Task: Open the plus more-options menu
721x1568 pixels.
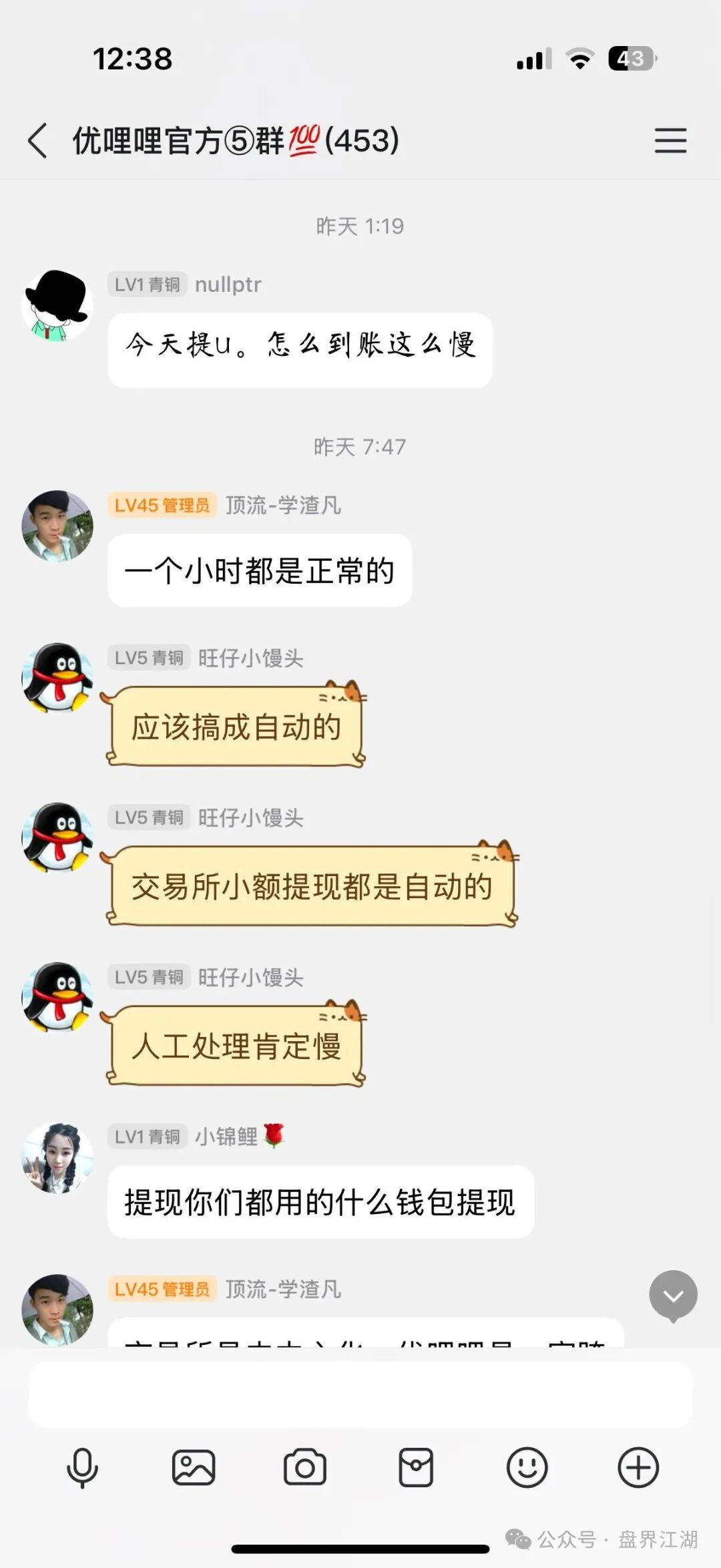Action: [x=638, y=1468]
